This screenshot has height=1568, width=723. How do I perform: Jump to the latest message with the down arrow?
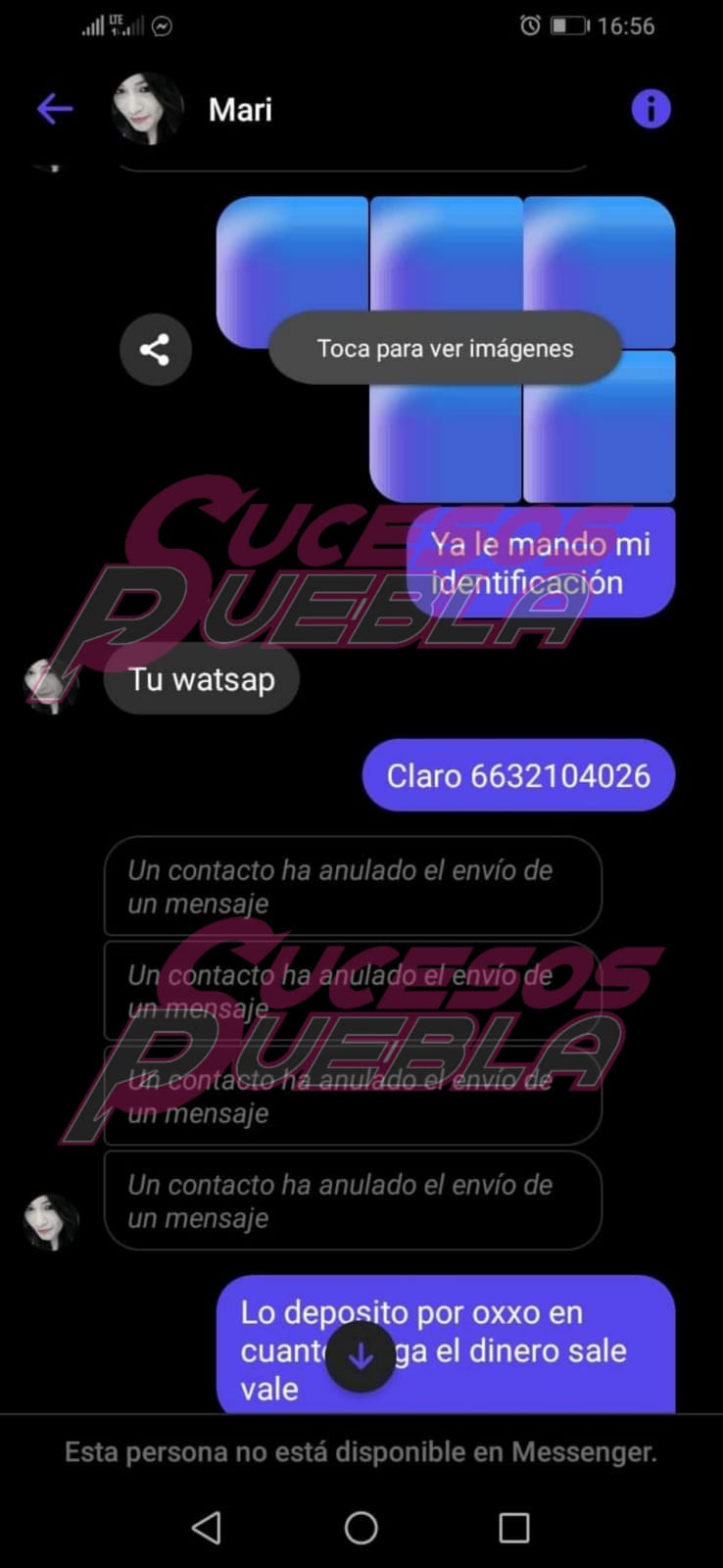tap(361, 1355)
